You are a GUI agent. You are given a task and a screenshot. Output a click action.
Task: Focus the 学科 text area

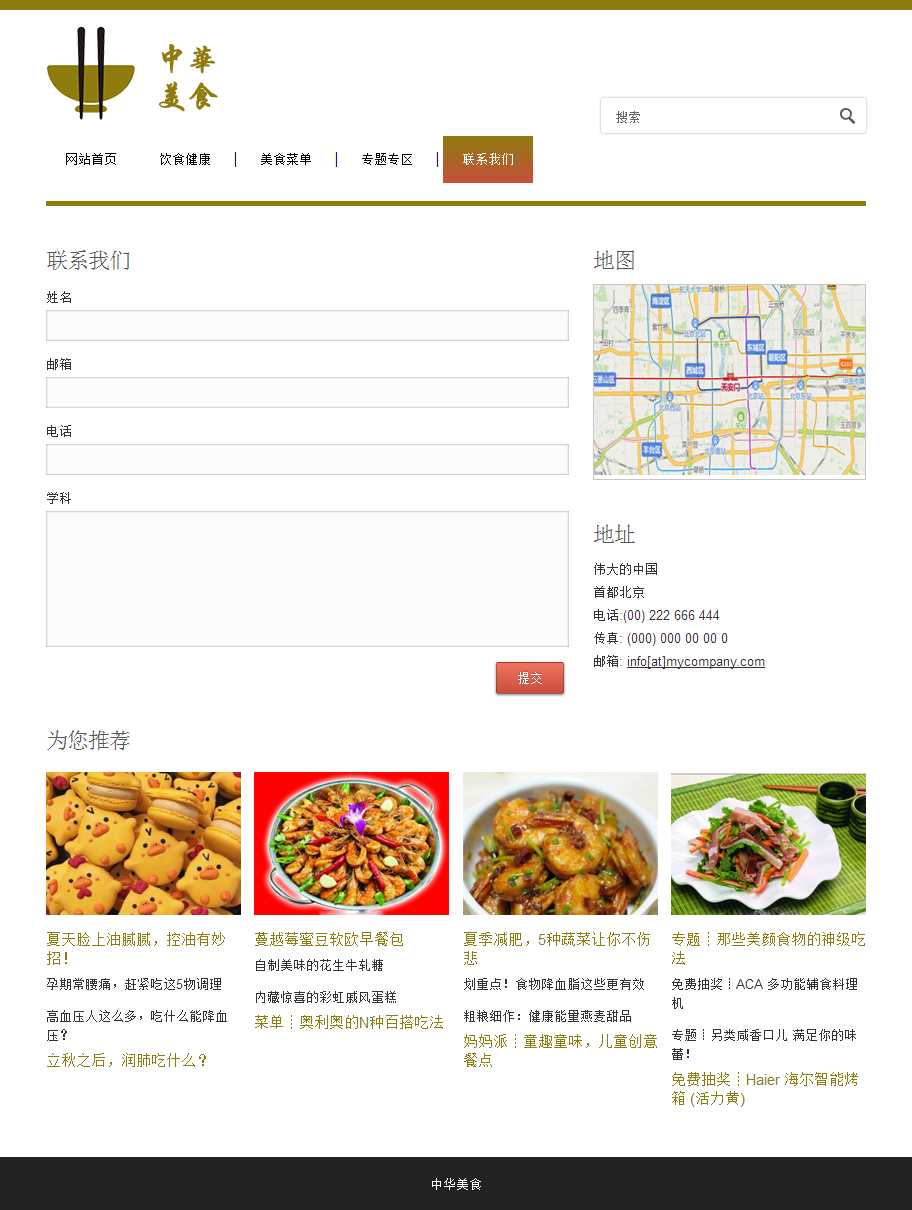[x=307, y=579]
